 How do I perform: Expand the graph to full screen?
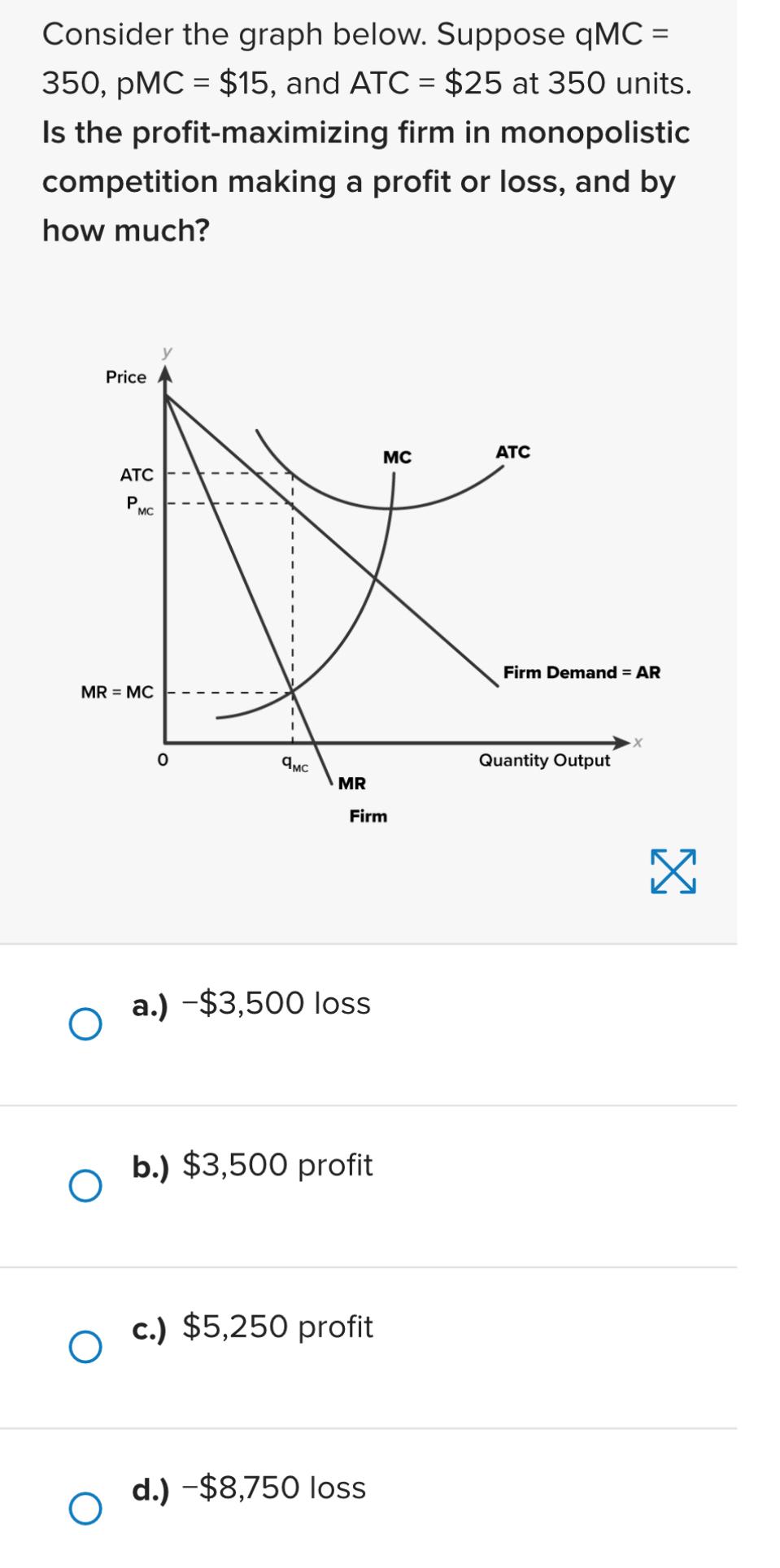tap(673, 871)
